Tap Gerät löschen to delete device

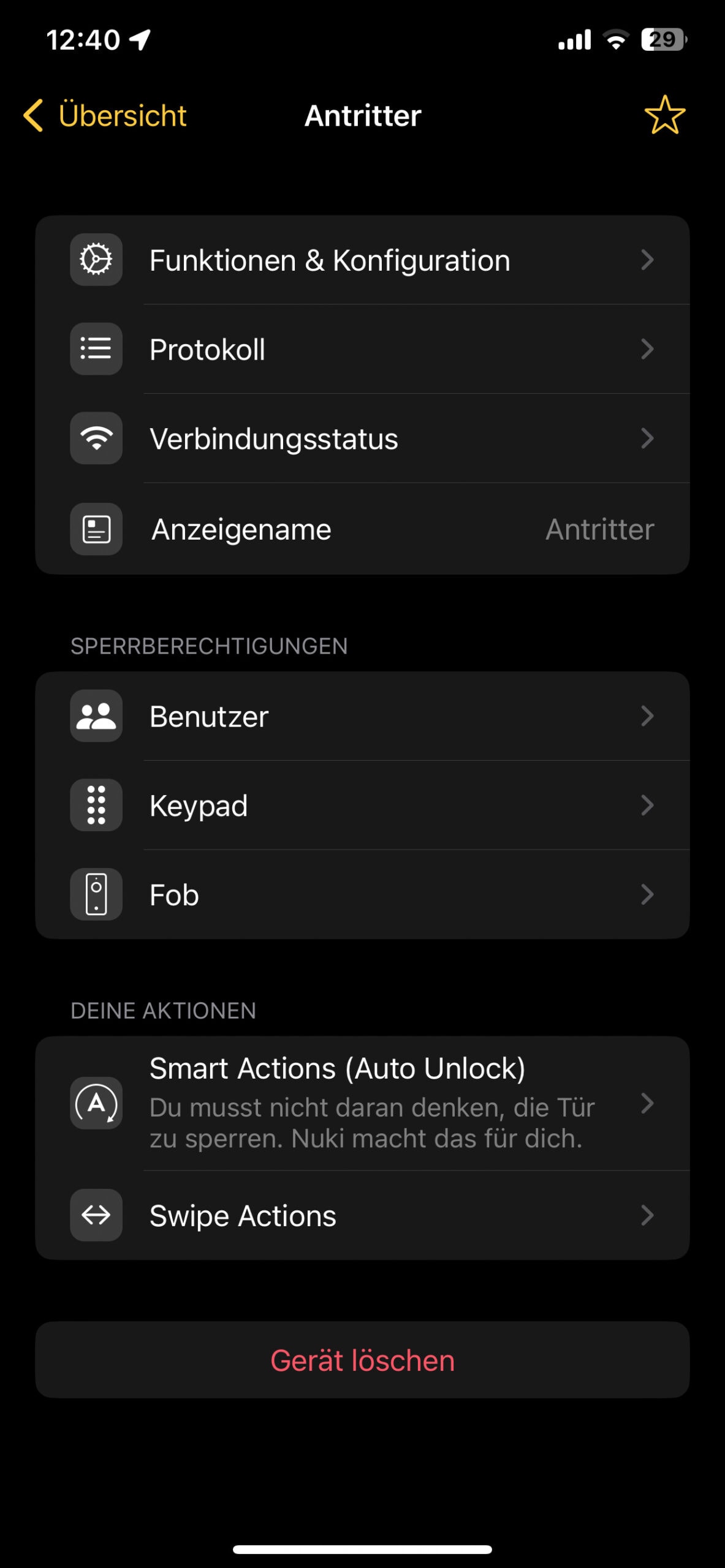point(362,1360)
